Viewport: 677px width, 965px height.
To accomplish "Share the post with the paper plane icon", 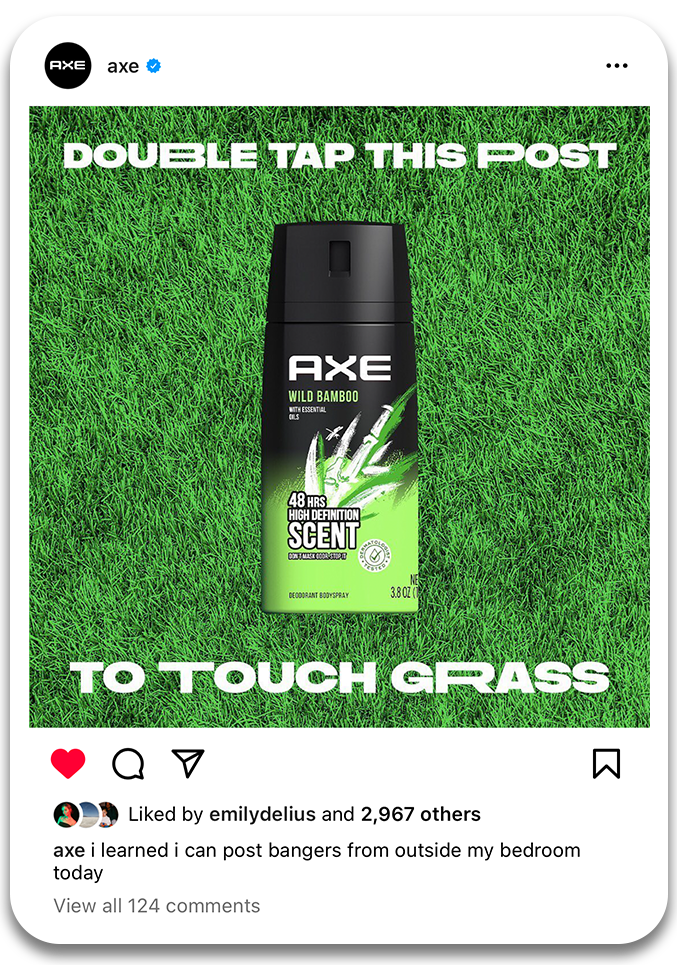I will coord(187,764).
